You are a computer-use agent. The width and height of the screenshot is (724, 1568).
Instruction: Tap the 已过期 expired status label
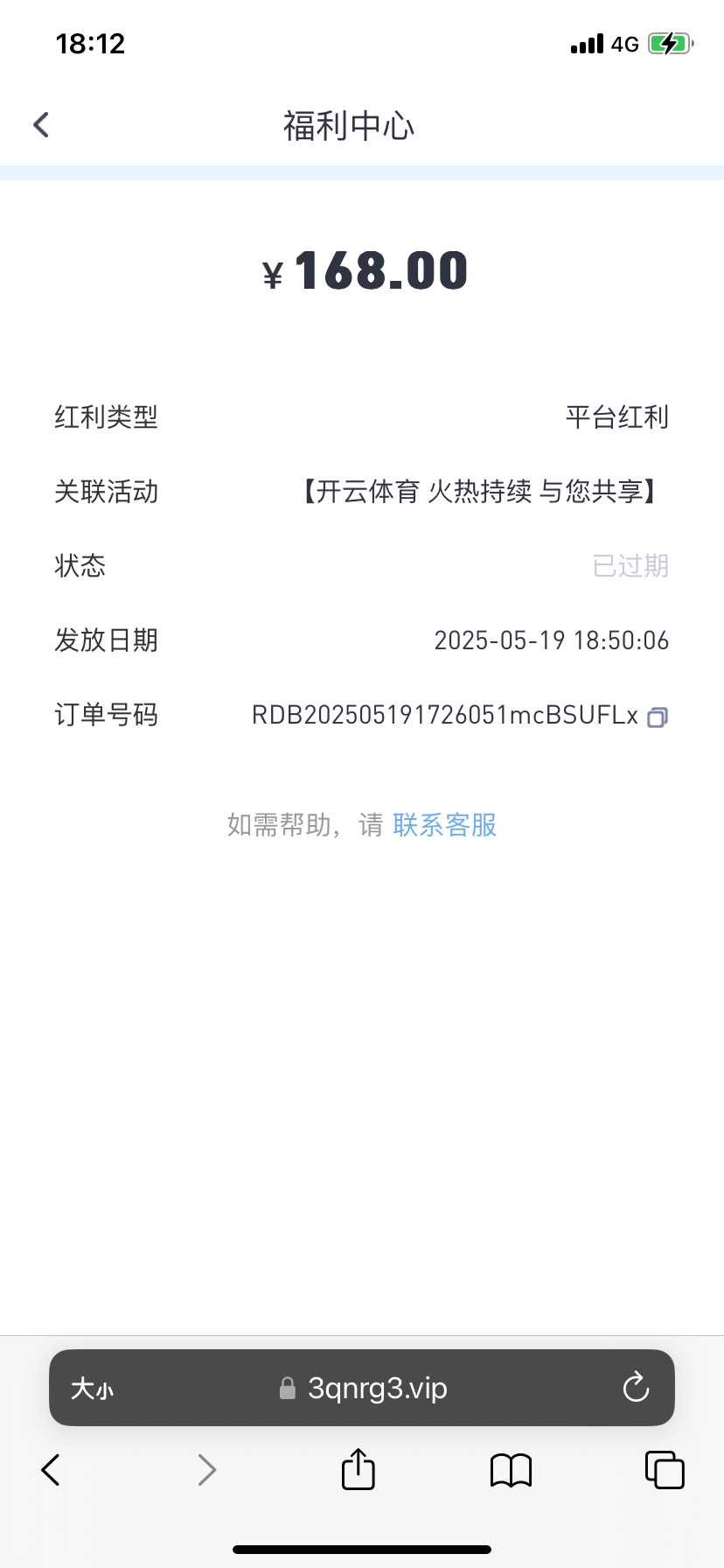click(629, 566)
